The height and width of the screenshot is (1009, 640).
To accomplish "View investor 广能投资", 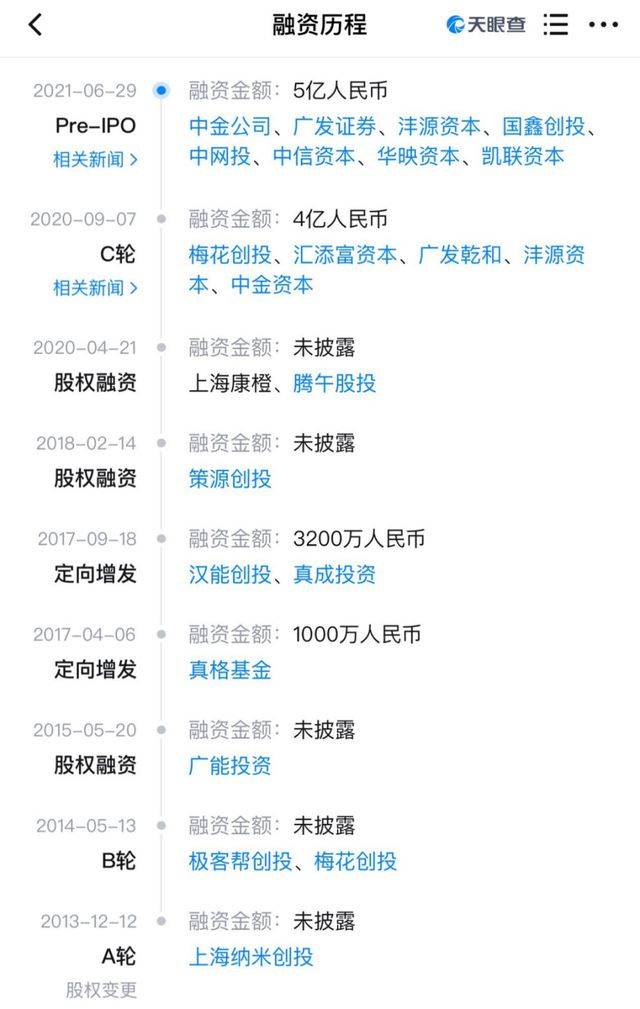I will coord(229,766).
